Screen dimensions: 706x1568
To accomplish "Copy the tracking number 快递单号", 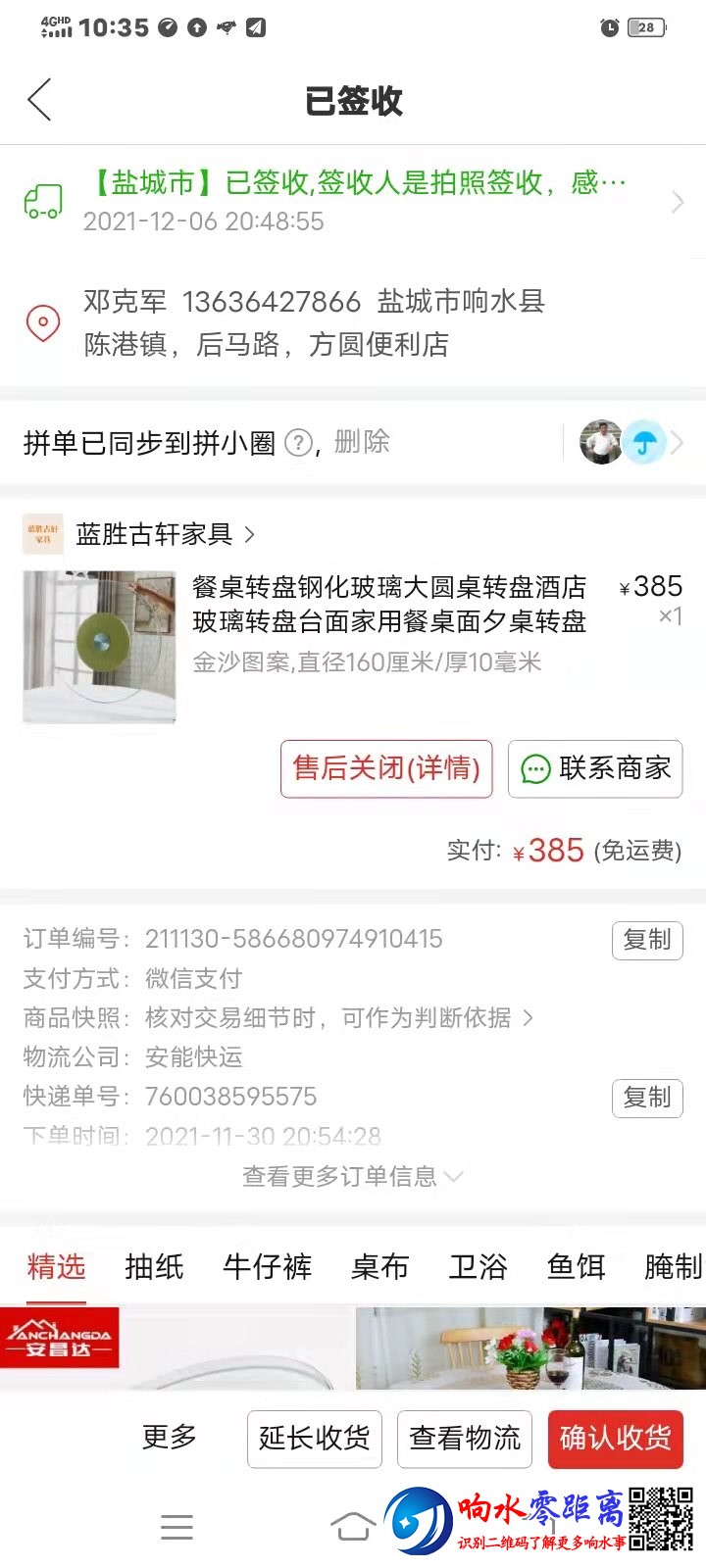I will (647, 1098).
